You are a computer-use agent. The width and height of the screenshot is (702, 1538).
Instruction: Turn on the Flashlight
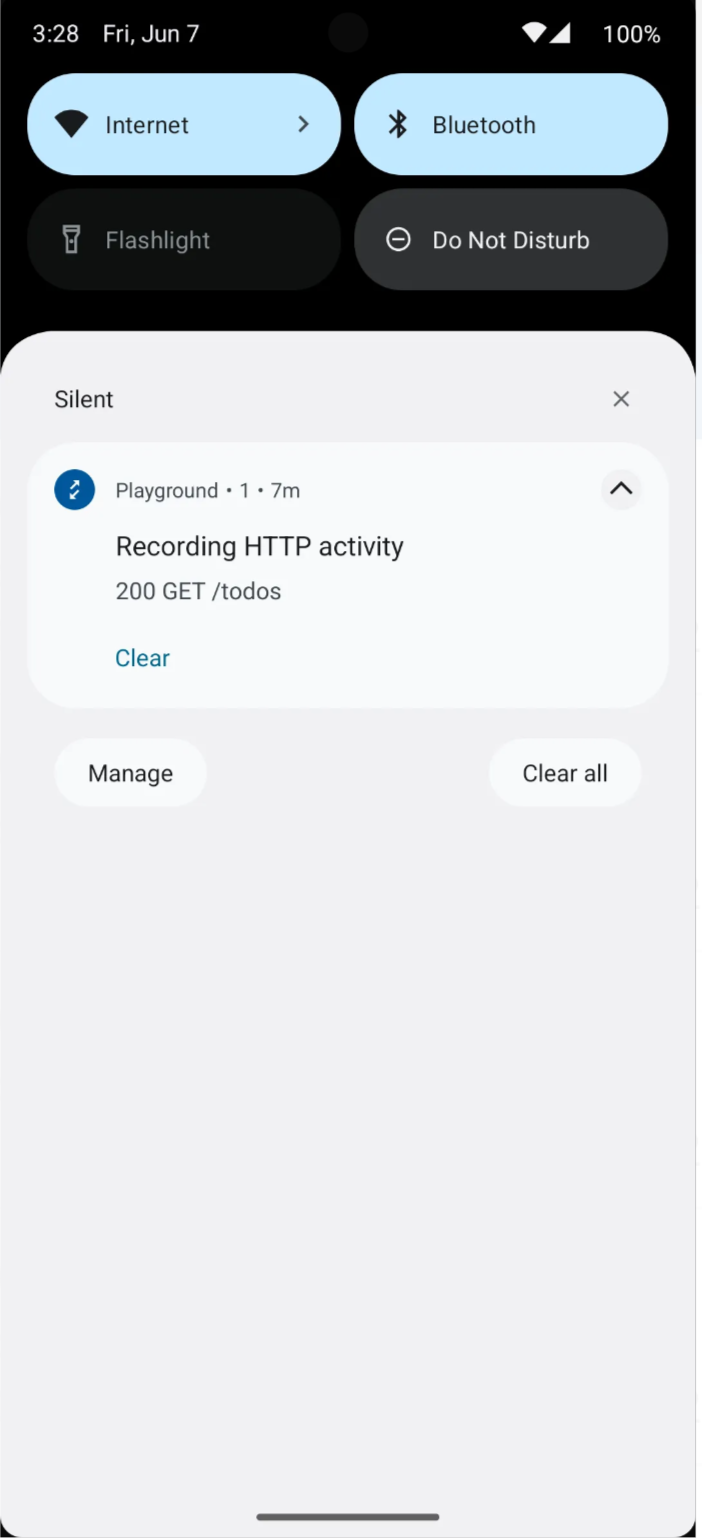click(184, 240)
